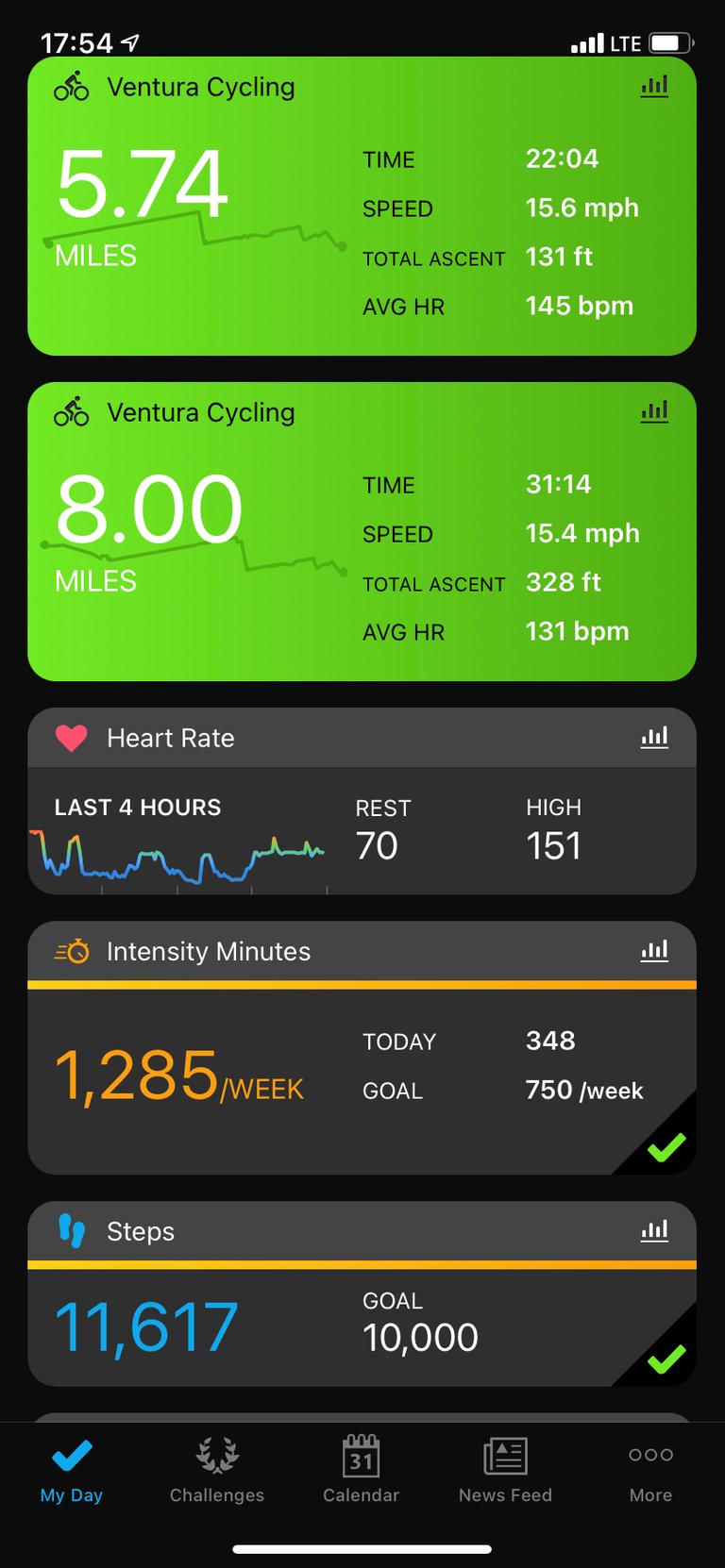This screenshot has height=1568, width=725.
Task: Open the Heart Rate chart icon
Action: tap(654, 738)
